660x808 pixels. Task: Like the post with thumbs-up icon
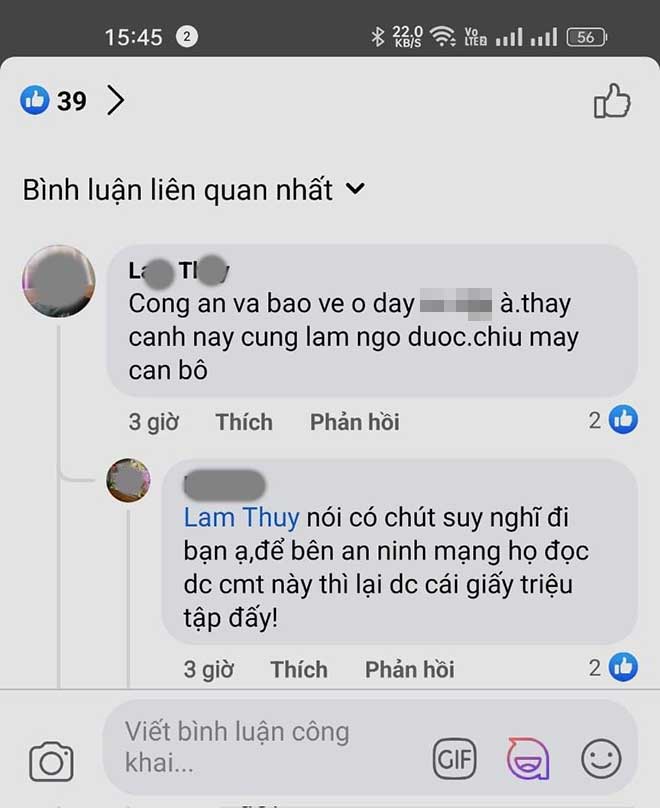(x=611, y=101)
